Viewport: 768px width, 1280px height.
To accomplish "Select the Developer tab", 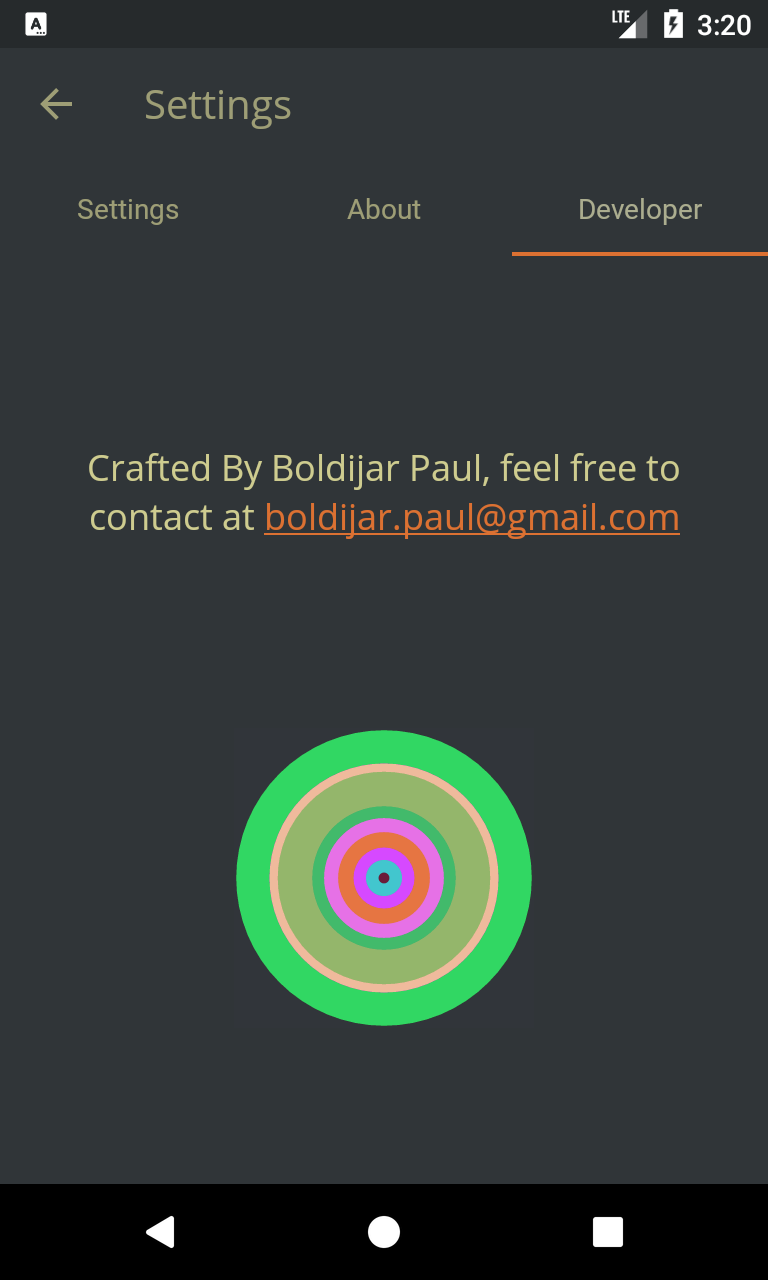I will (x=640, y=210).
